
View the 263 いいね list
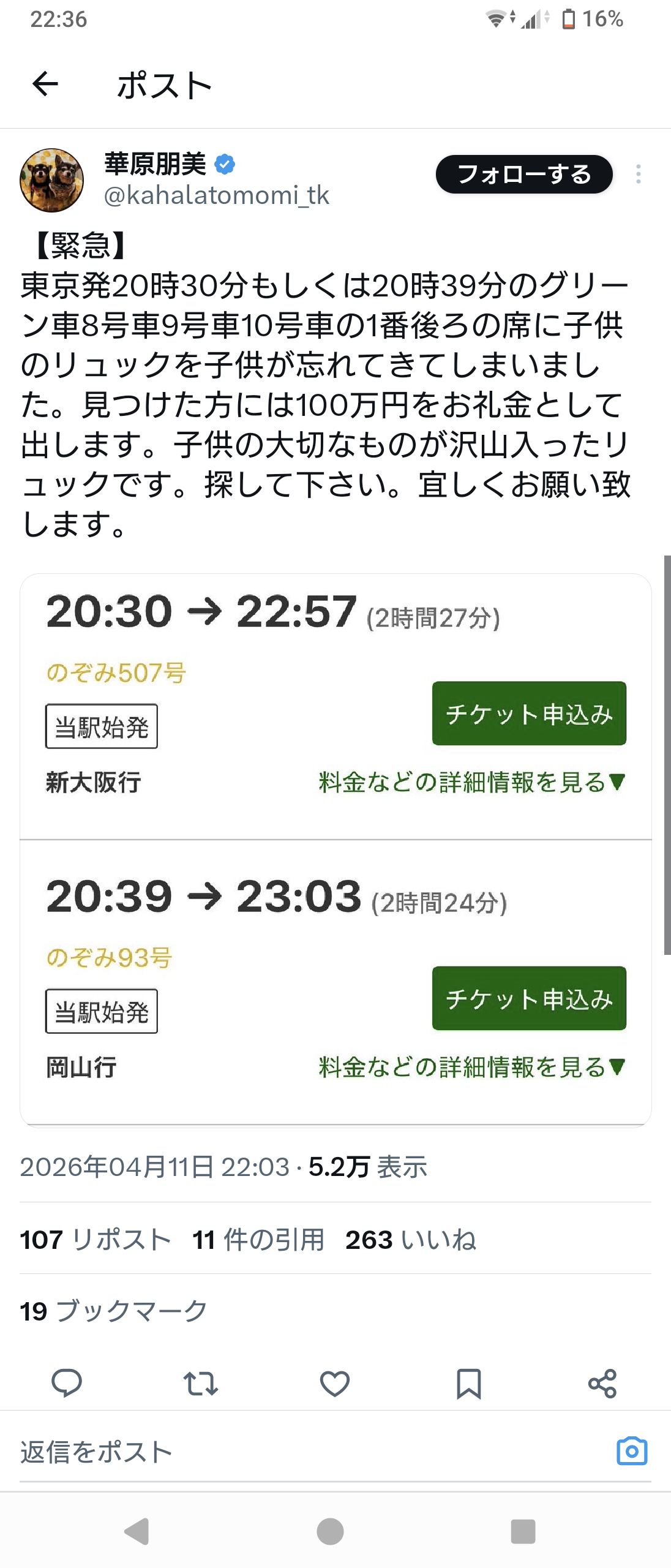tap(410, 1240)
